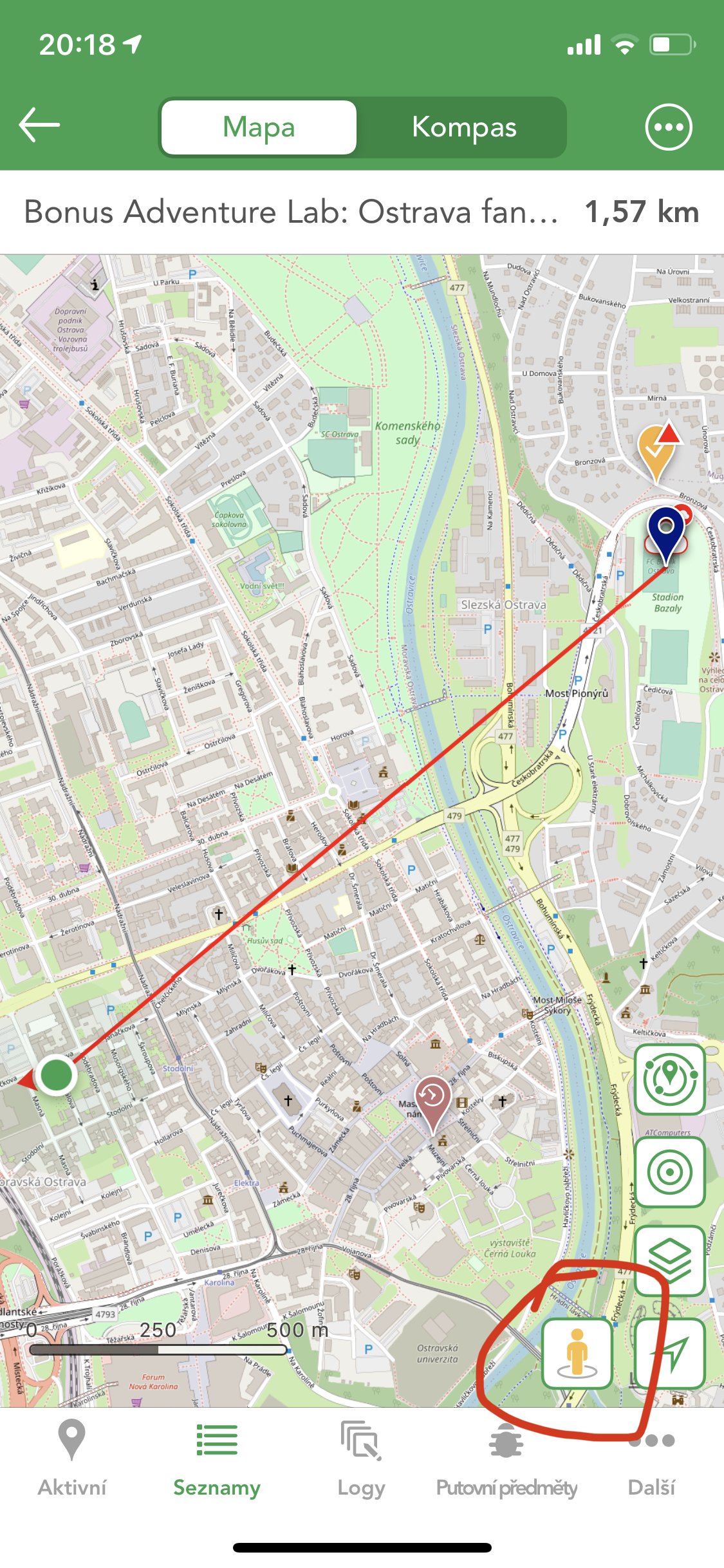The image size is (724, 1568).
Task: Open the Putovní předměty tab
Action: (506, 1460)
